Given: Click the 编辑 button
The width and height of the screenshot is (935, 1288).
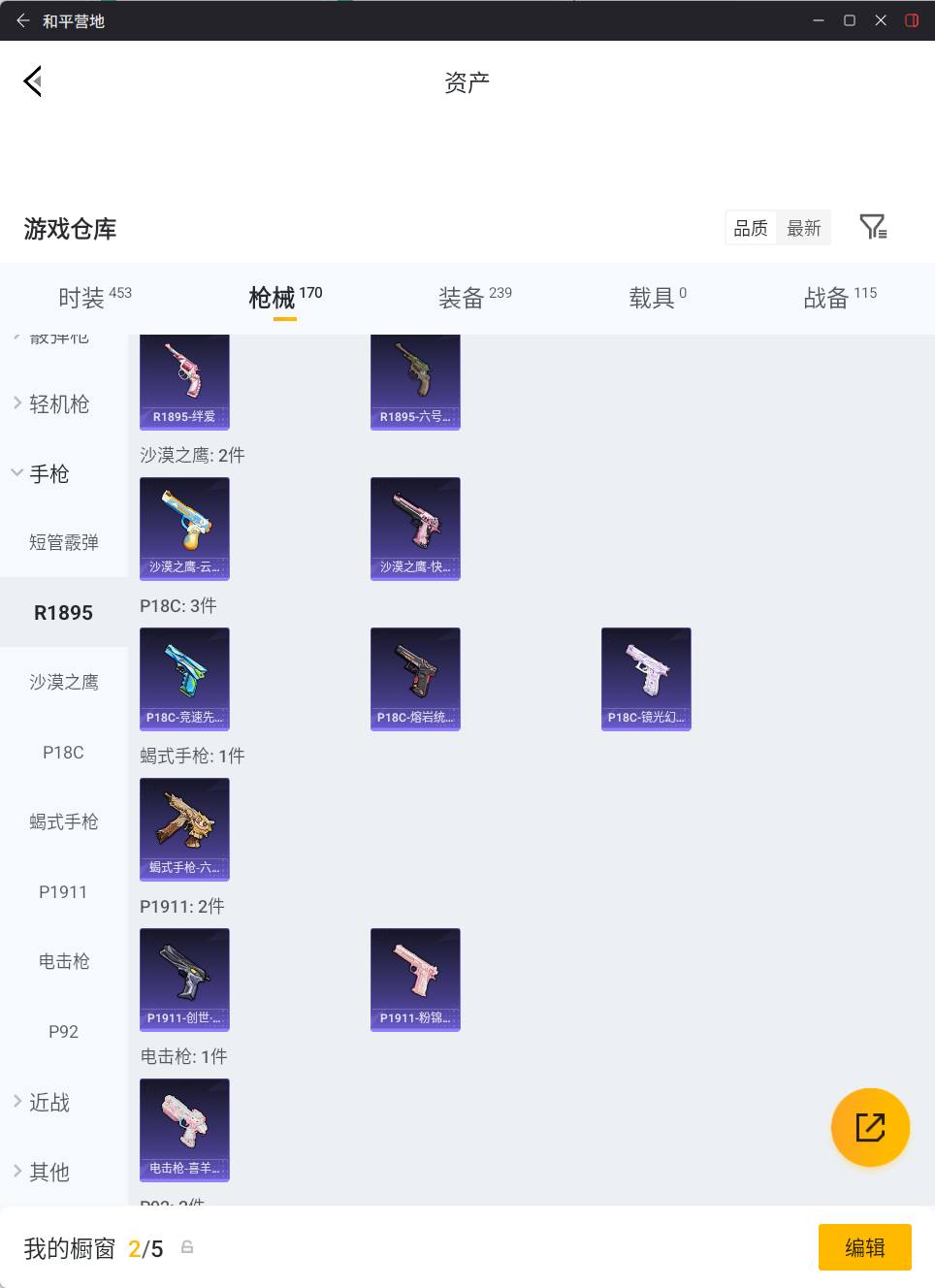Looking at the screenshot, I should coord(865,1247).
